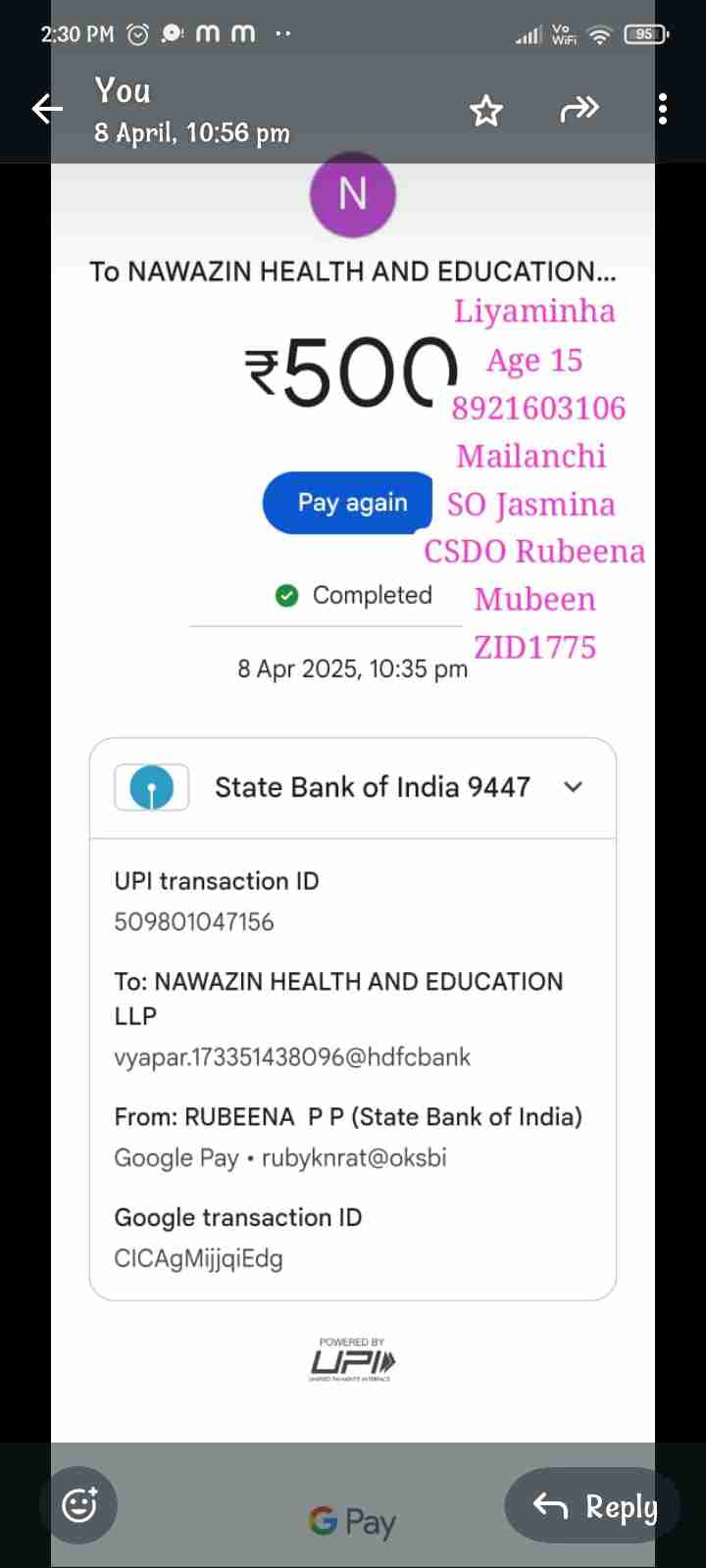Screen dimensions: 706x1568
Task: Forward this image to another chat
Action: [x=579, y=109]
